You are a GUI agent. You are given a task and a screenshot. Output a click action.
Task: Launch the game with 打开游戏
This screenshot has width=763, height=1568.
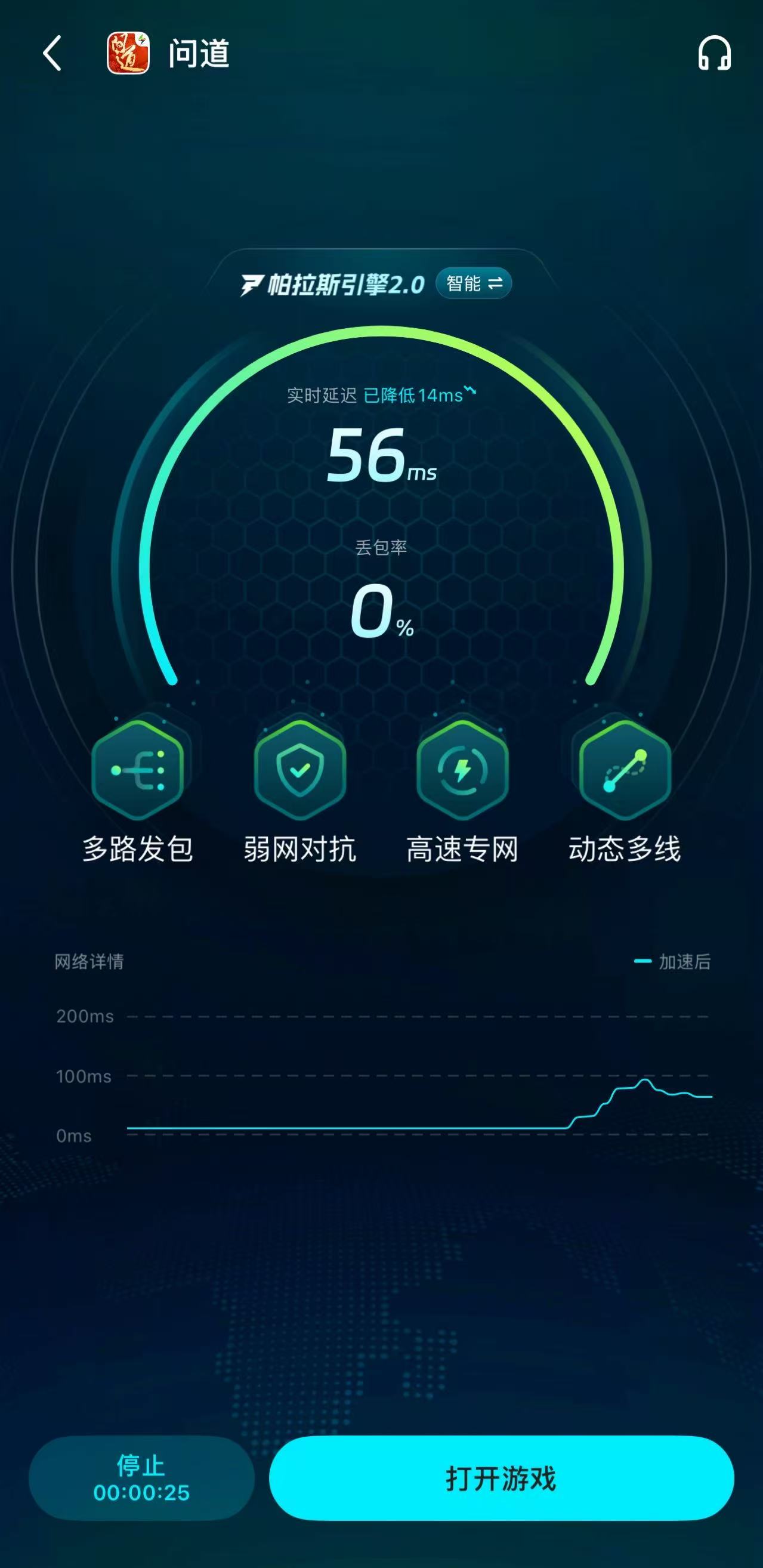(501, 1478)
